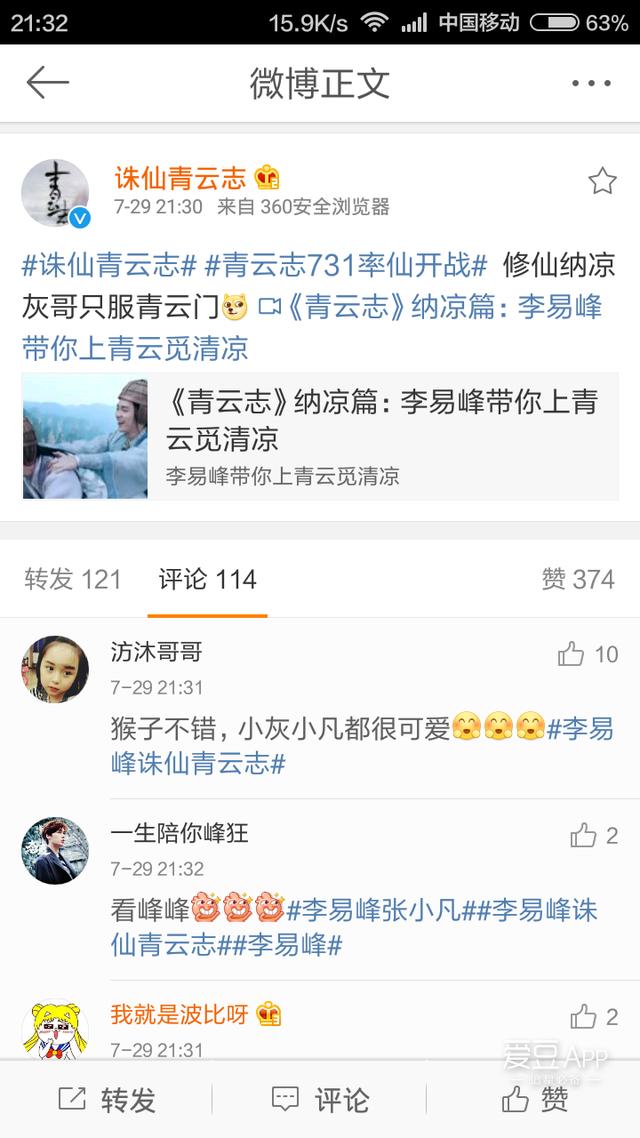Open 诛仙青云志 profile avatar
The width and height of the screenshot is (640, 1138).
click(55, 193)
